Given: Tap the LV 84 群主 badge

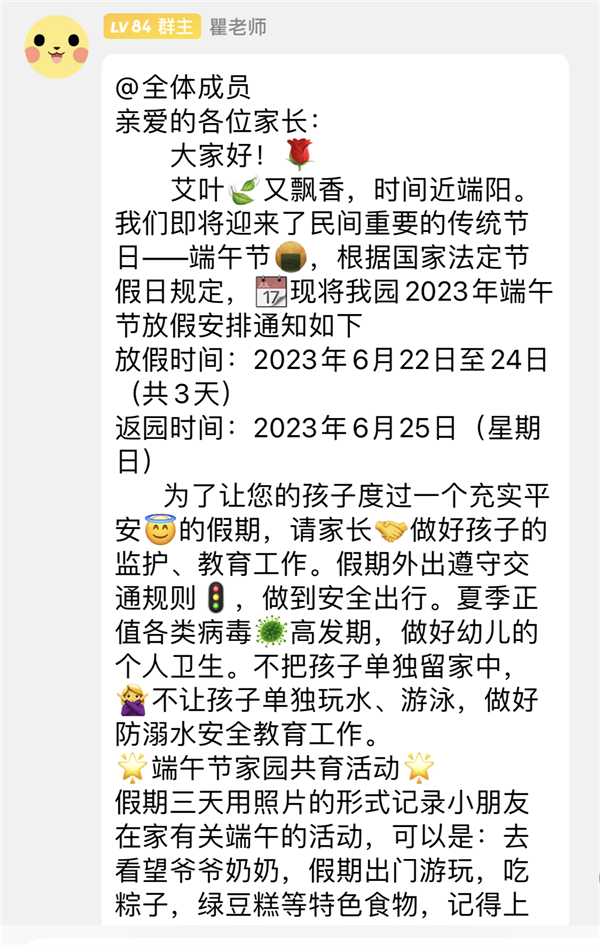Looking at the screenshot, I should 152,27.
